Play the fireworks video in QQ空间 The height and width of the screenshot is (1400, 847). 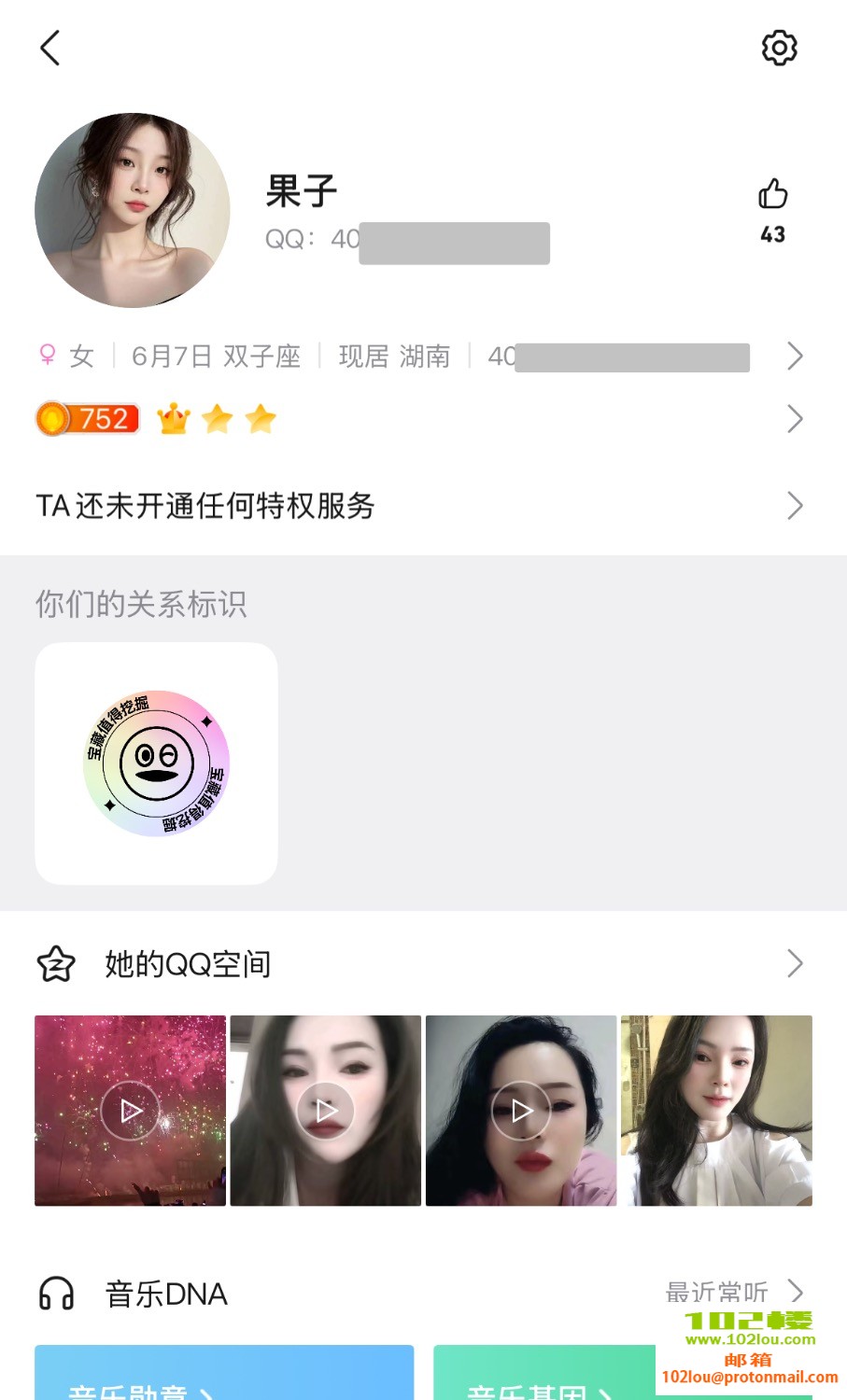point(131,1111)
